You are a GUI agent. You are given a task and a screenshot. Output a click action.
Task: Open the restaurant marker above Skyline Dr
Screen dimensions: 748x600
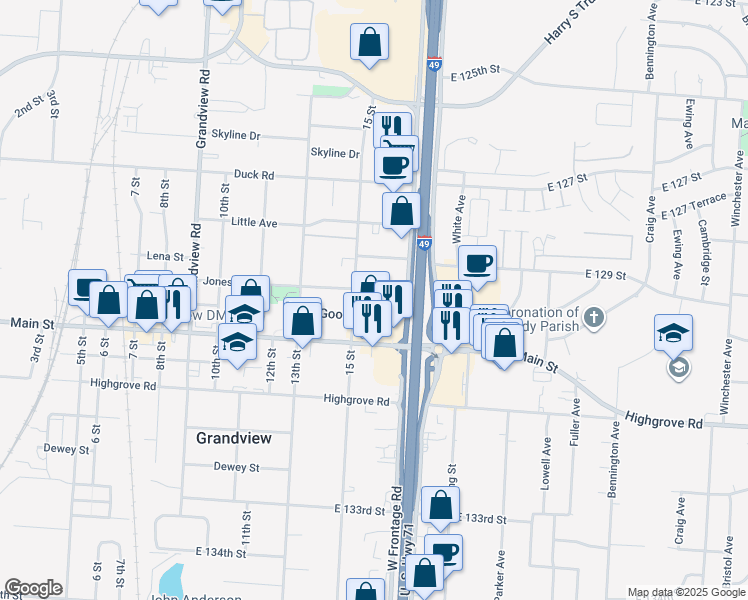tap(392, 126)
